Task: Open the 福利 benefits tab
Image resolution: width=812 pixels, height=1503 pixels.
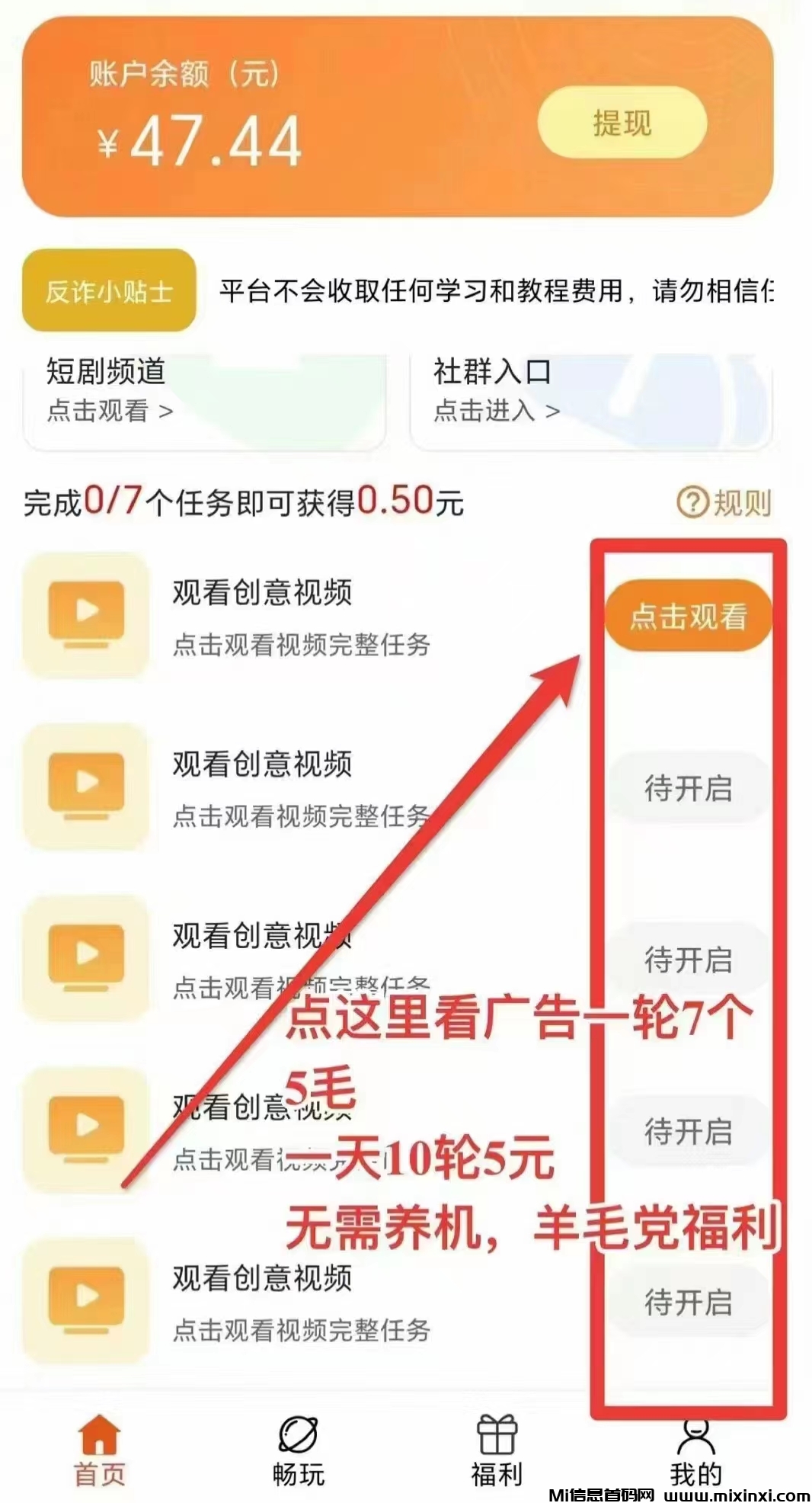Action: pos(497,1450)
